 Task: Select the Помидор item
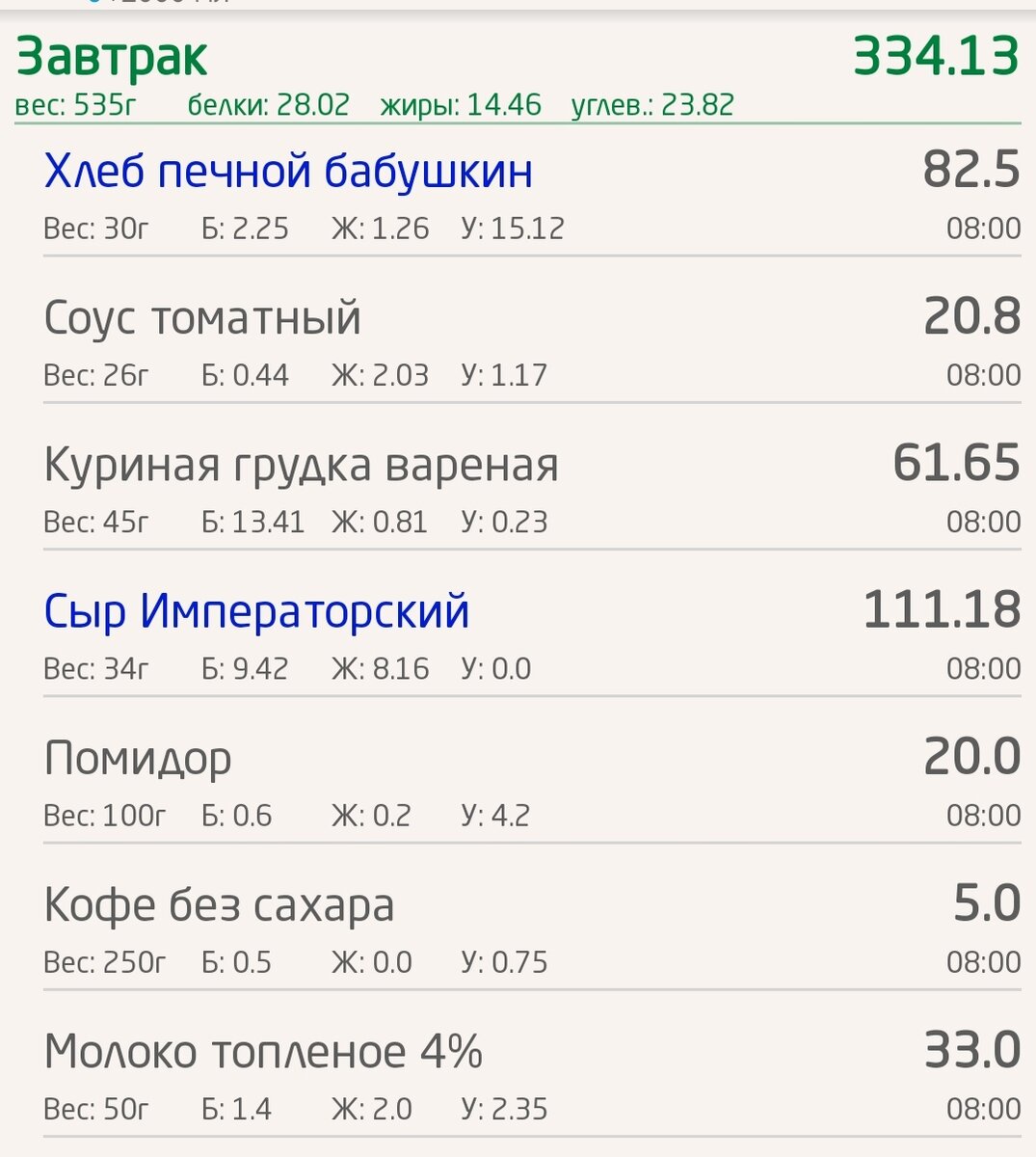click(x=136, y=758)
